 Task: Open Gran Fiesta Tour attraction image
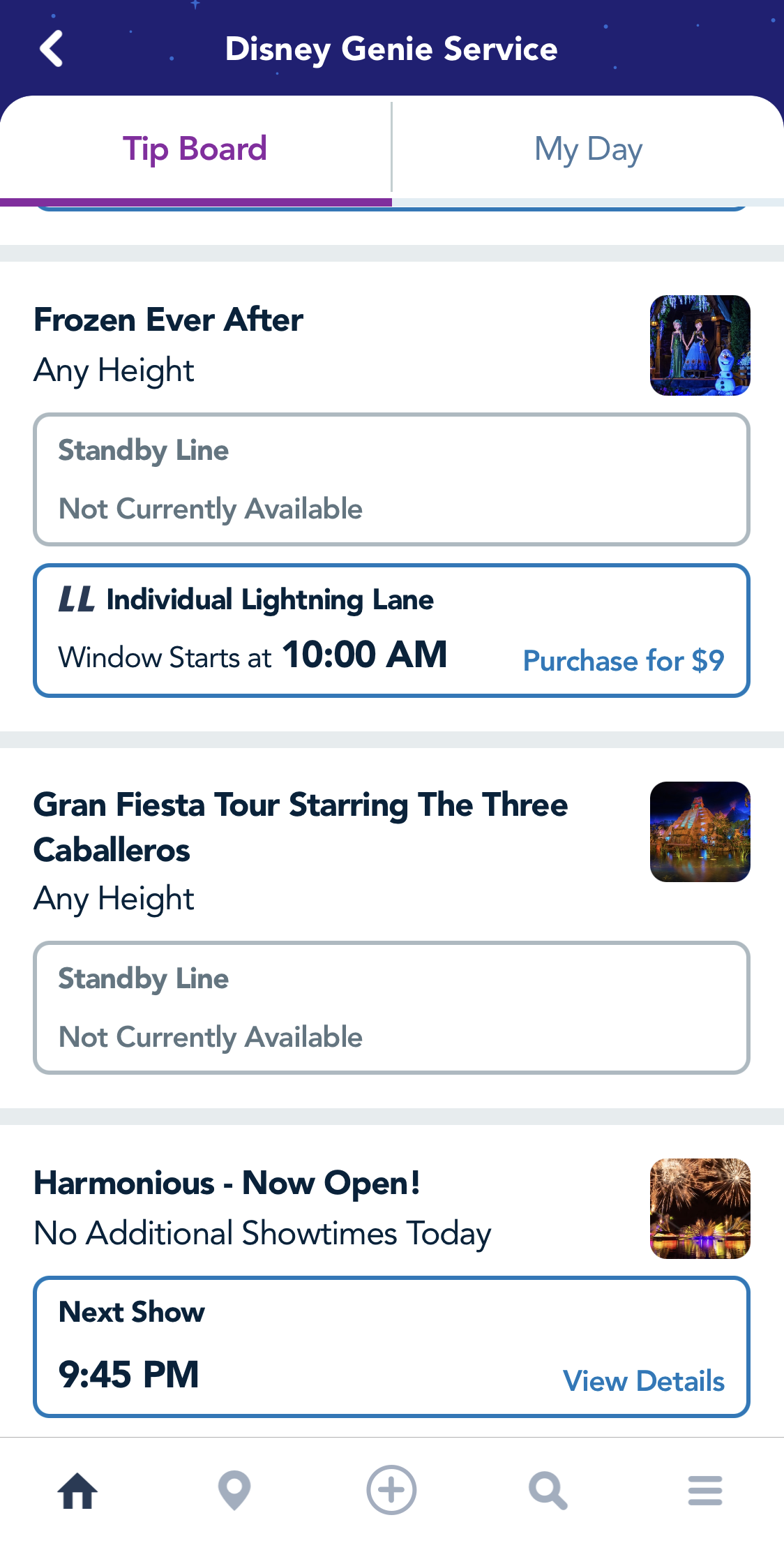[700, 832]
